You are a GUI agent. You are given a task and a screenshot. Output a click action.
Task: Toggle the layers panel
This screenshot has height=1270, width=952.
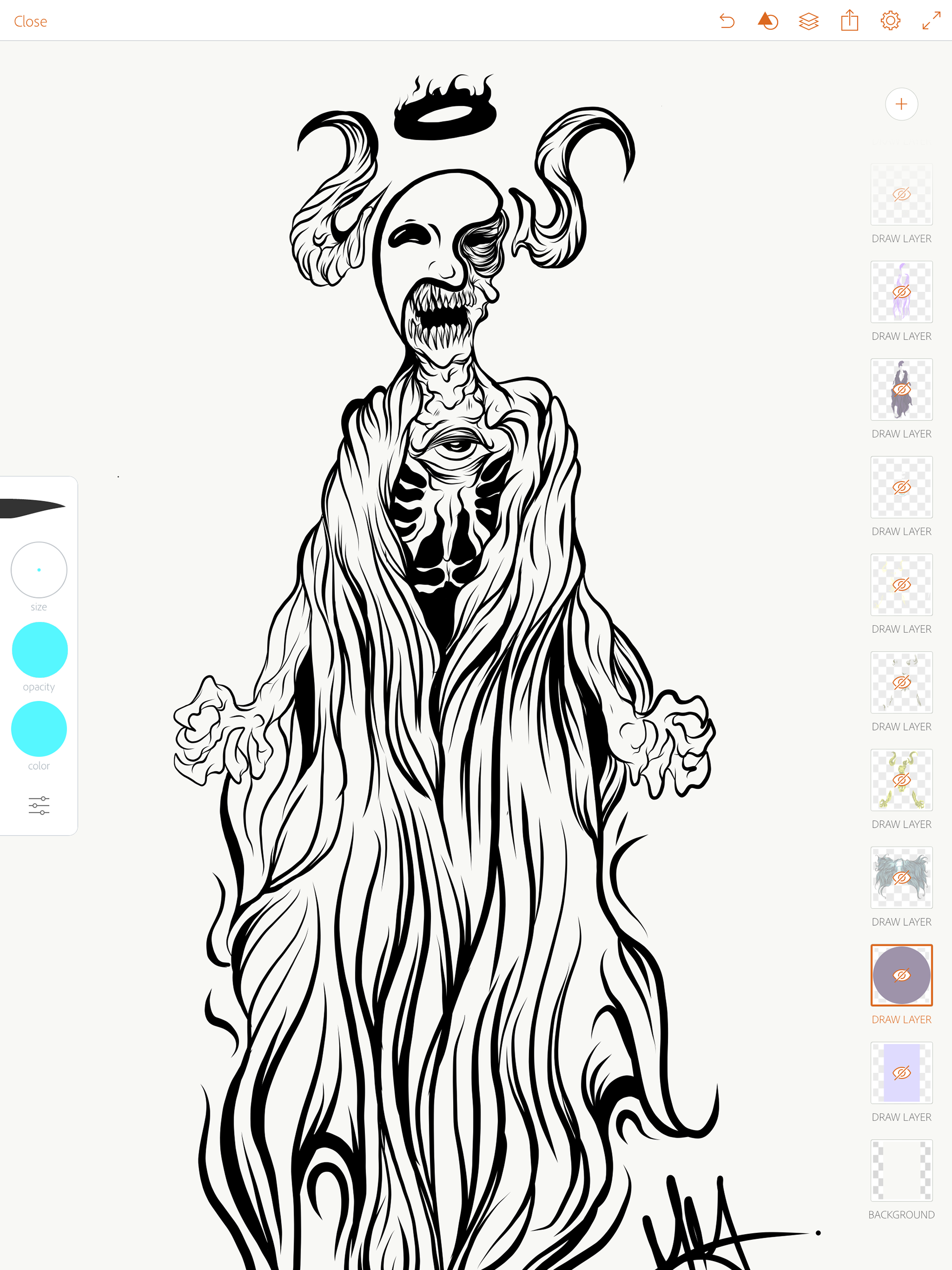[x=808, y=21]
